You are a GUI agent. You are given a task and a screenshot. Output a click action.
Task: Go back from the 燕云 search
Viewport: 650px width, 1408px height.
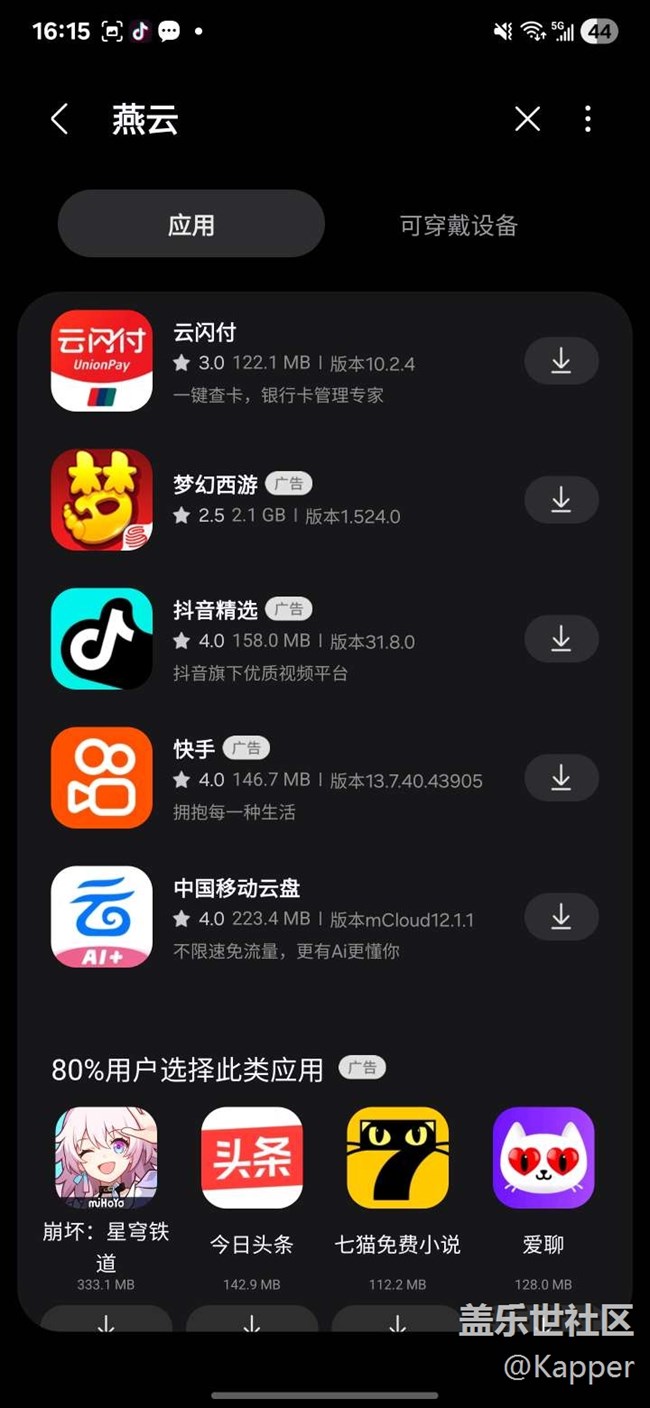[x=59, y=120]
